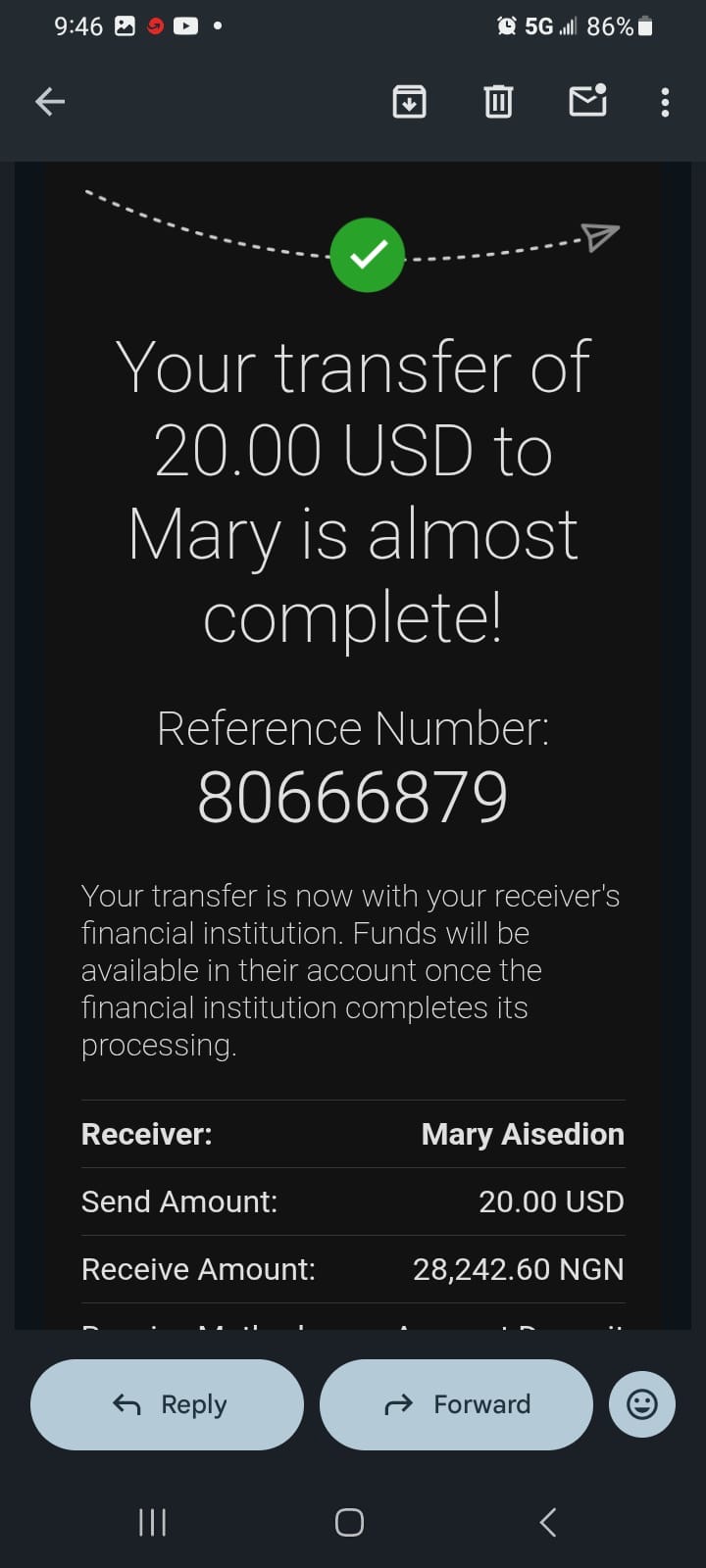Open recent apps from navigation bar
The width and height of the screenshot is (706, 1568).
152,1522
